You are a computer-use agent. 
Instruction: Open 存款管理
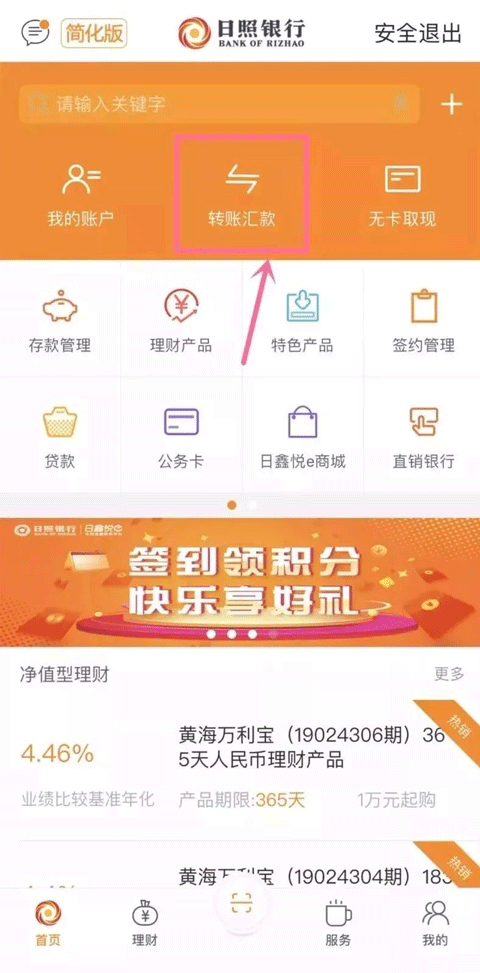(x=60, y=320)
